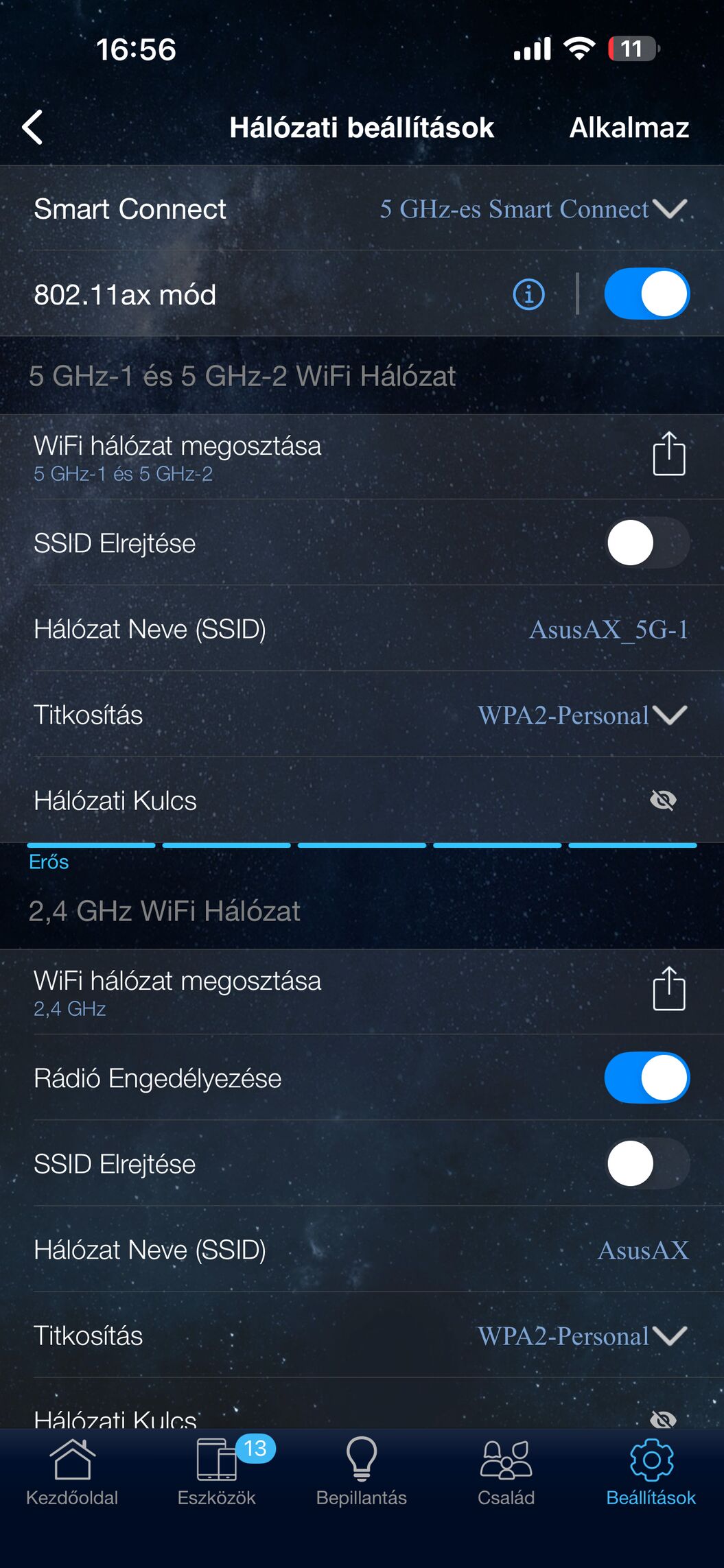Go back from Hálózati beállítások
The height and width of the screenshot is (1568, 724).
click(x=33, y=128)
